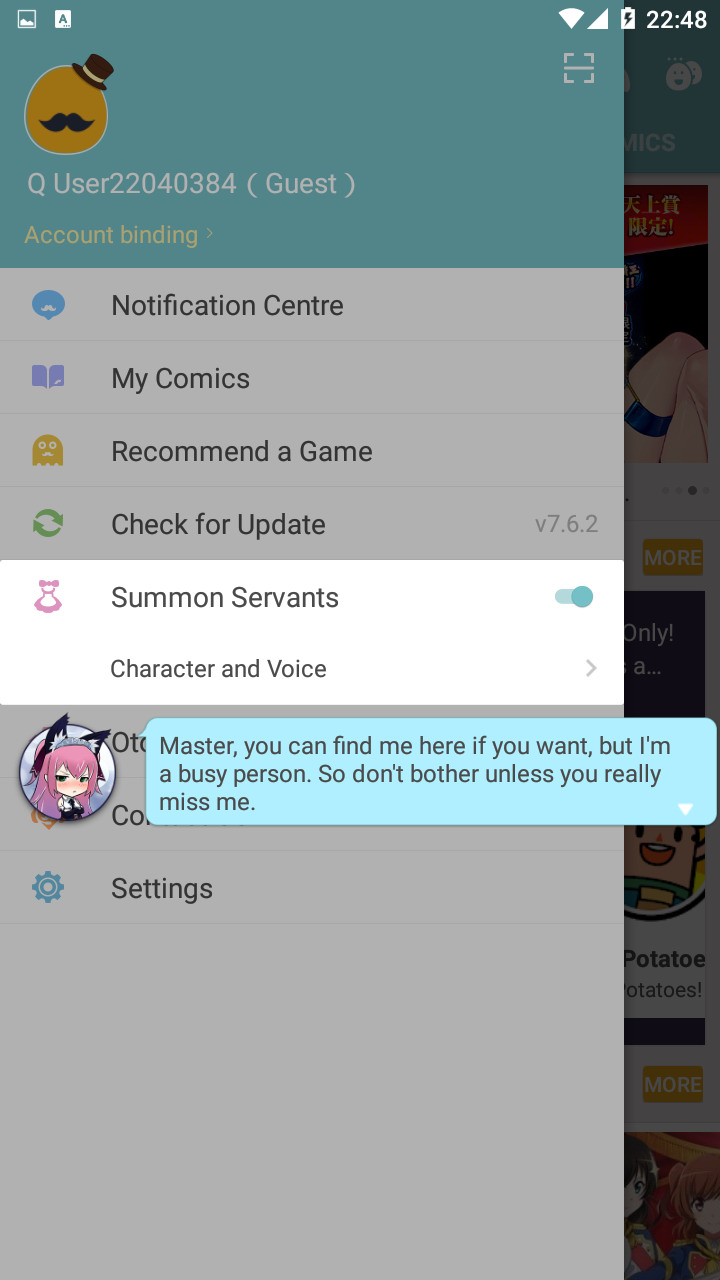Check for Update
This screenshot has height=1280, width=720.
pyautogui.click(x=312, y=524)
